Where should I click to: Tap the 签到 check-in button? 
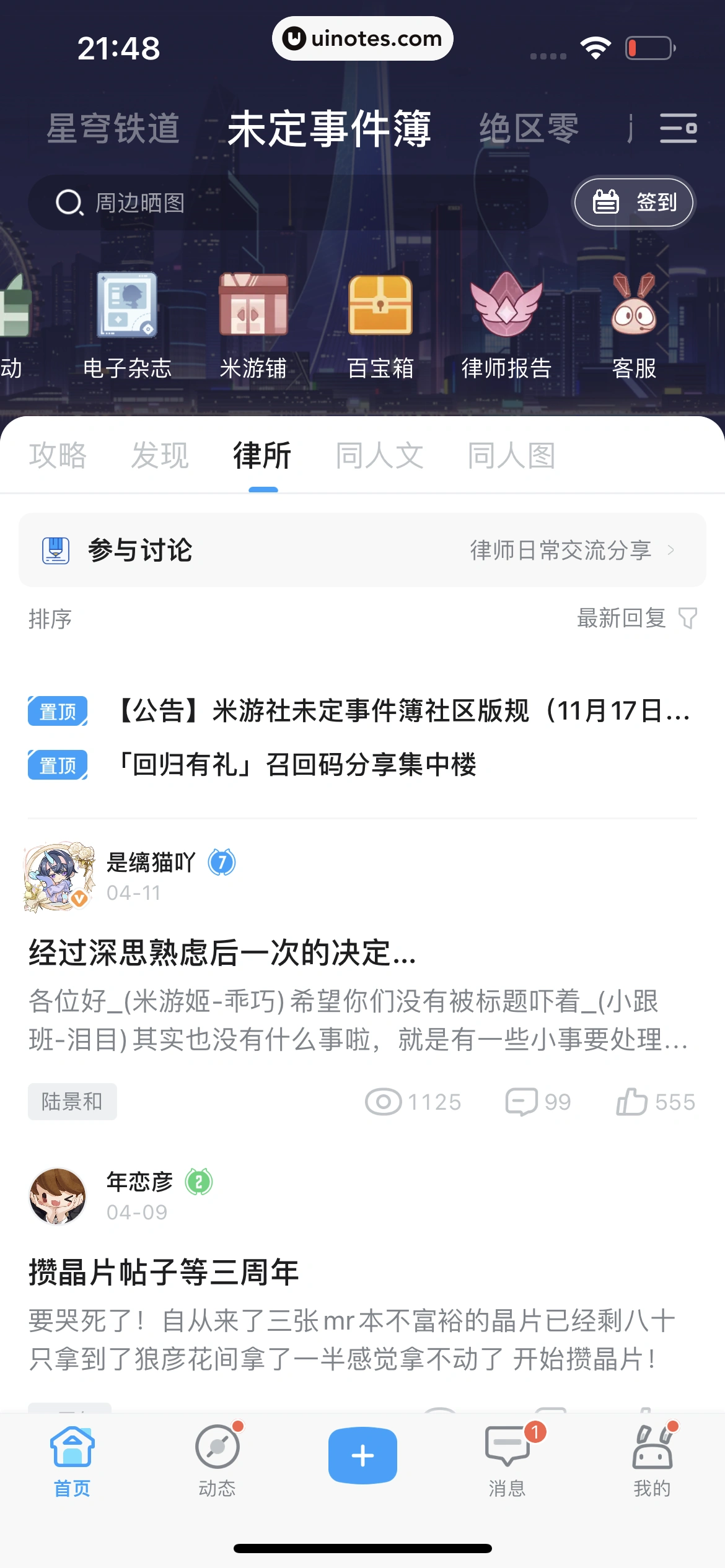click(633, 203)
